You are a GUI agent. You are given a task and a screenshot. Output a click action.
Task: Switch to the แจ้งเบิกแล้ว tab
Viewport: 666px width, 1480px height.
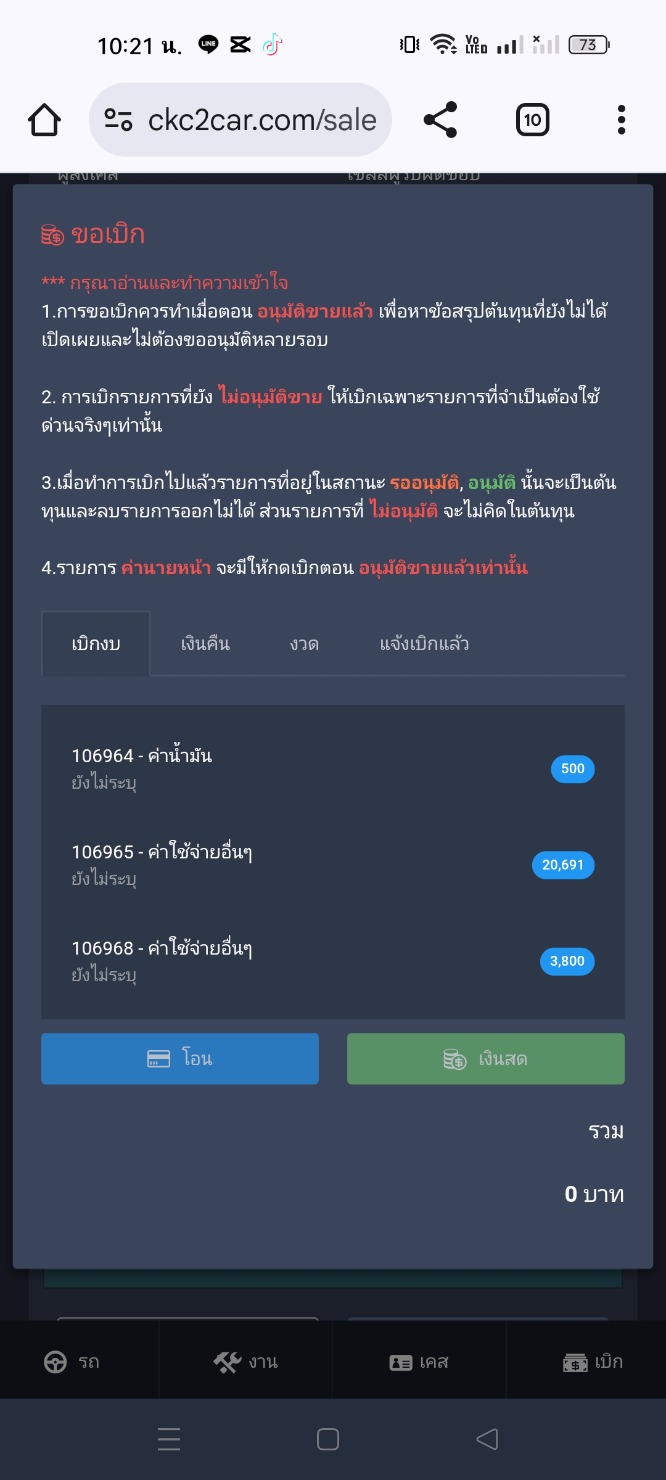point(424,644)
